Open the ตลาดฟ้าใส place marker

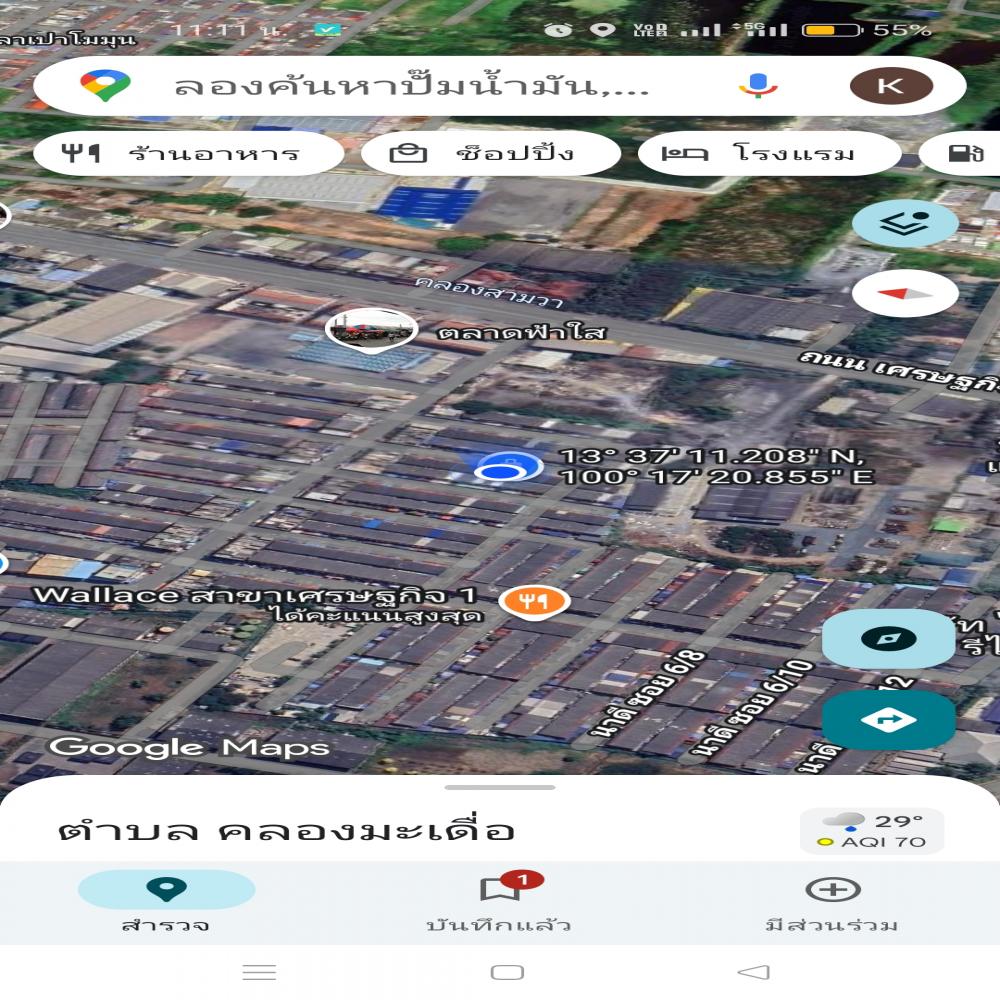371,331
